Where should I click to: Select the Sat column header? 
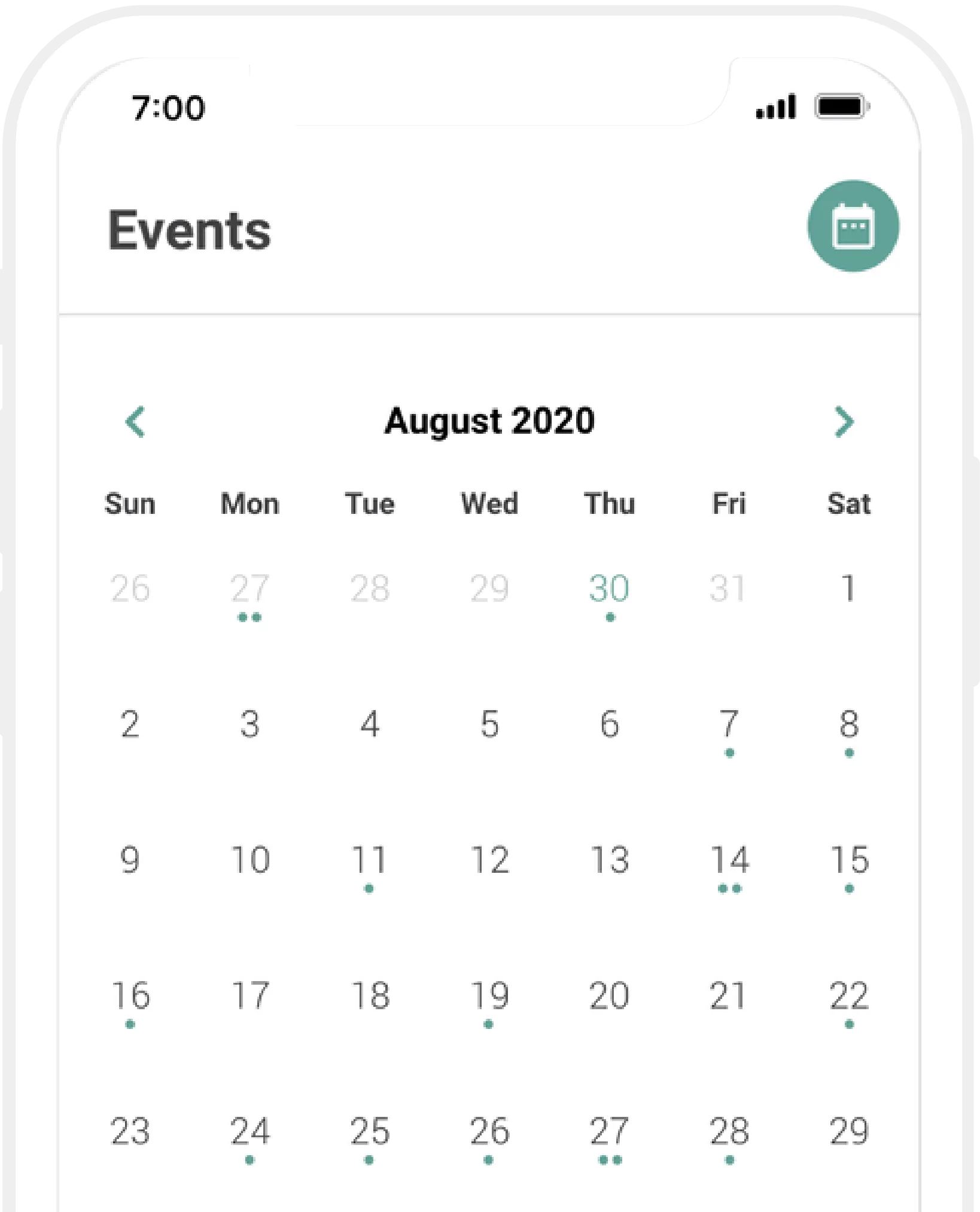point(849,504)
